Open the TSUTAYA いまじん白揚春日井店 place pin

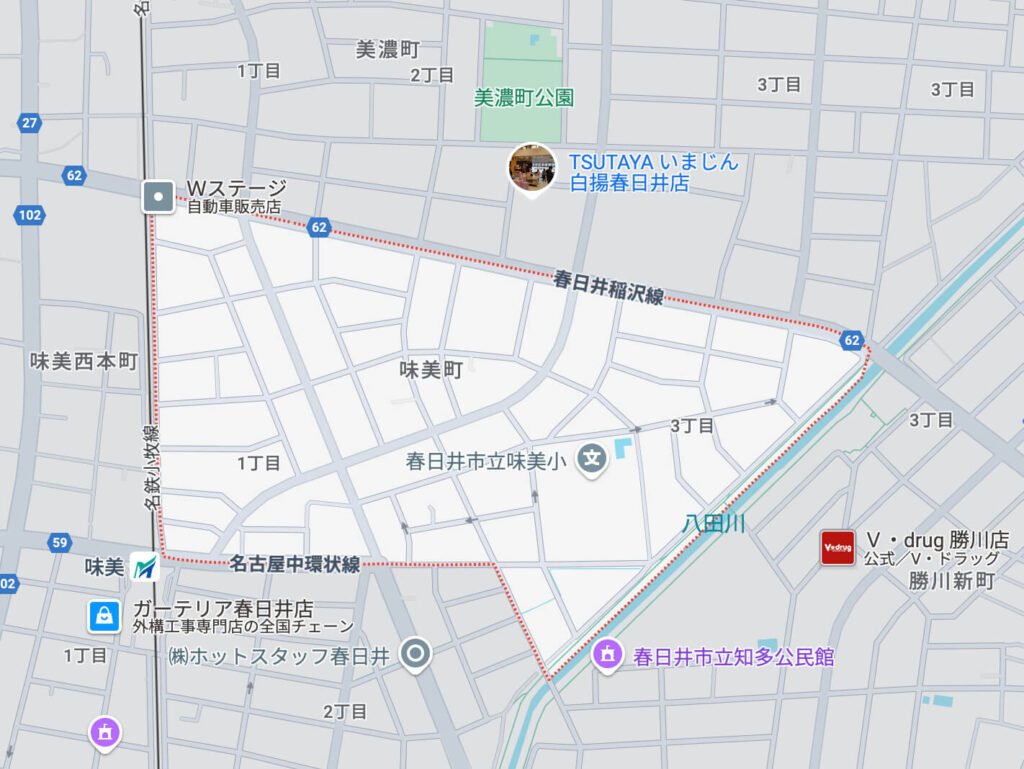532,168
